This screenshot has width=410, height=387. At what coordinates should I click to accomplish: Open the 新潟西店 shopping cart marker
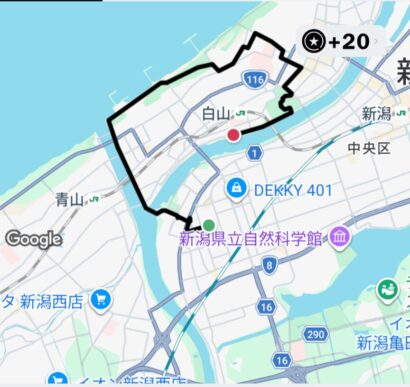click(x=100, y=301)
